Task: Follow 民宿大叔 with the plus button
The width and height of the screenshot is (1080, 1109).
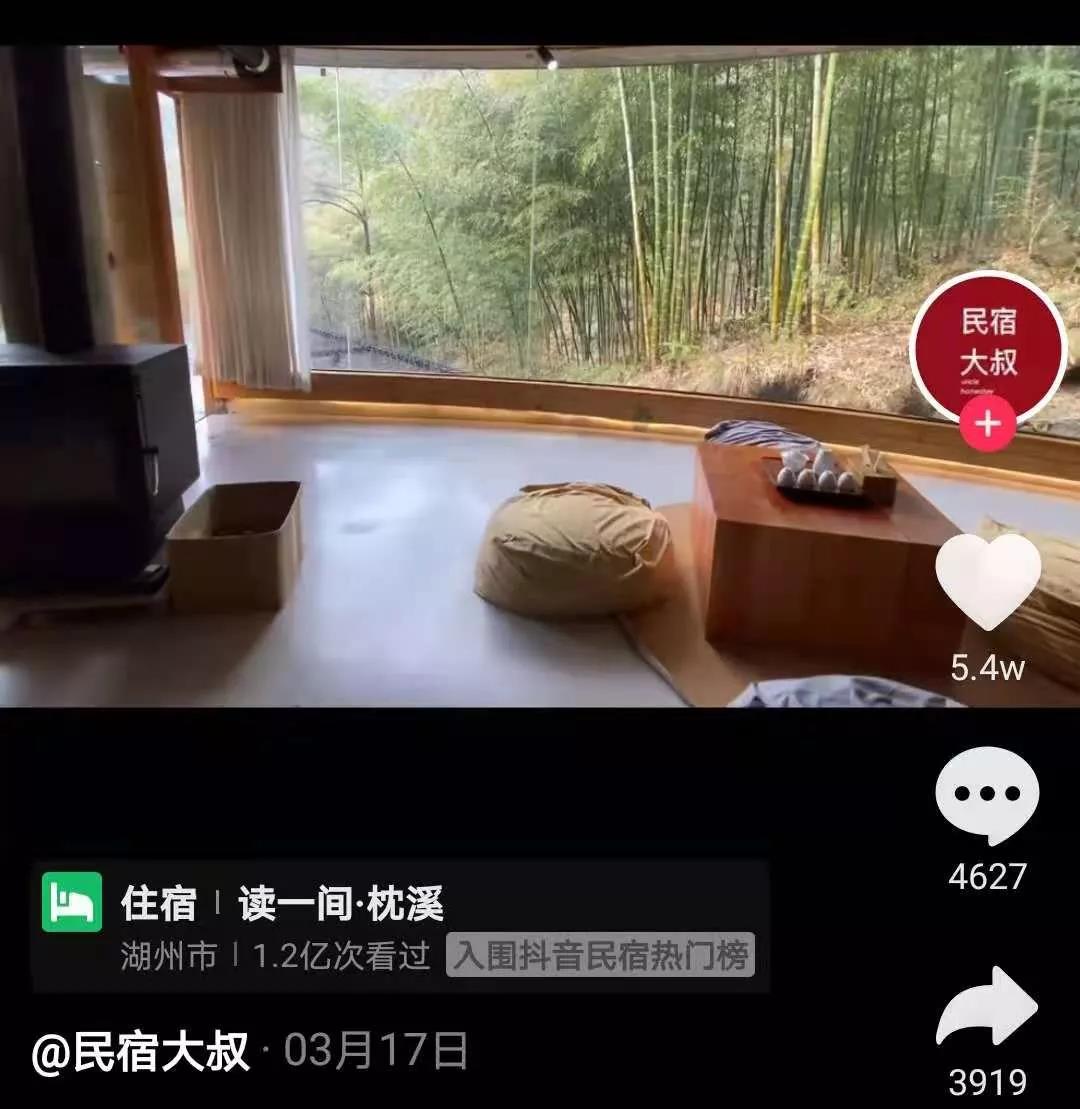Action: click(987, 425)
